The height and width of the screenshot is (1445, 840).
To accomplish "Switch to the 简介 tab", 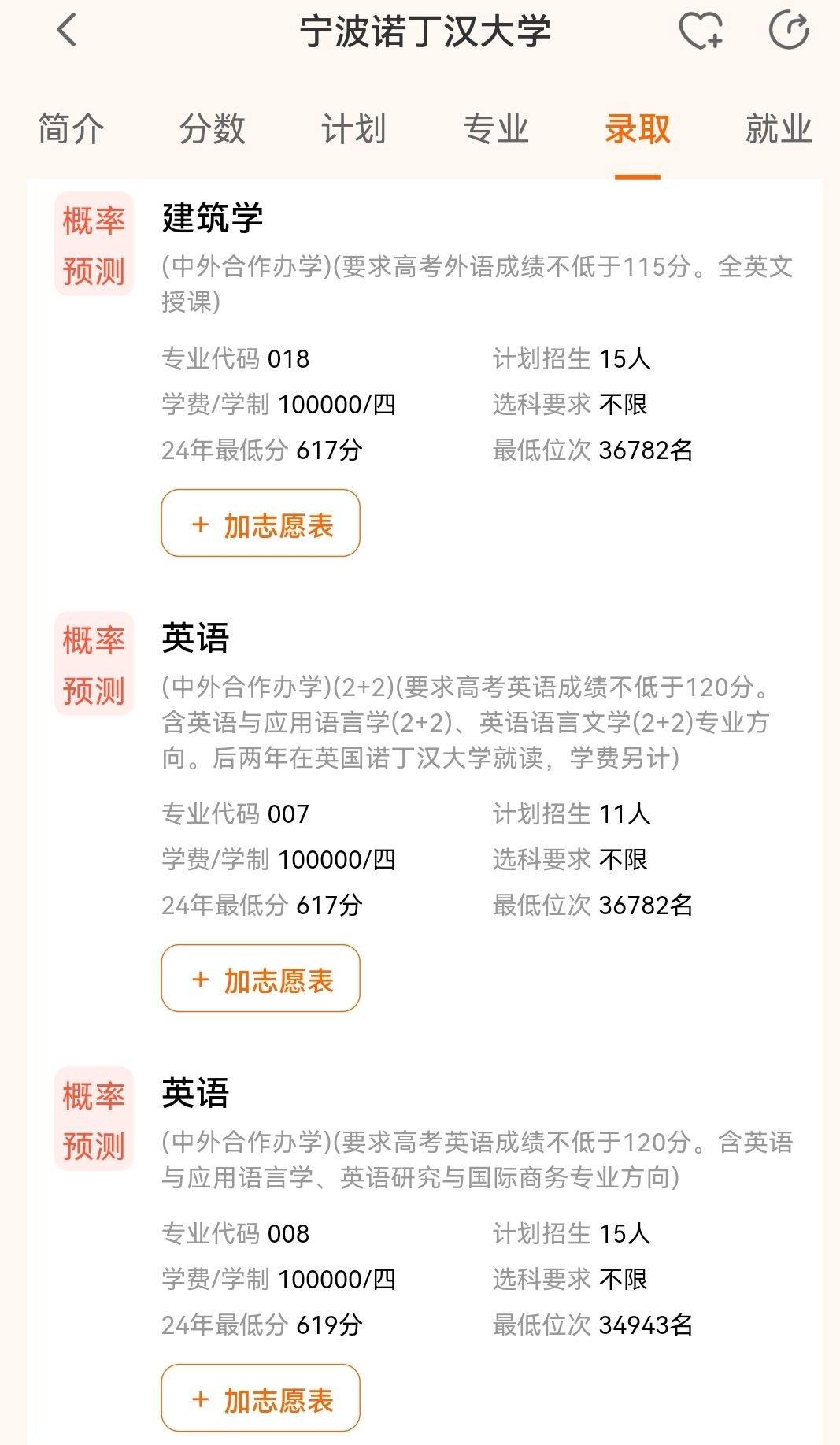I will click(71, 129).
